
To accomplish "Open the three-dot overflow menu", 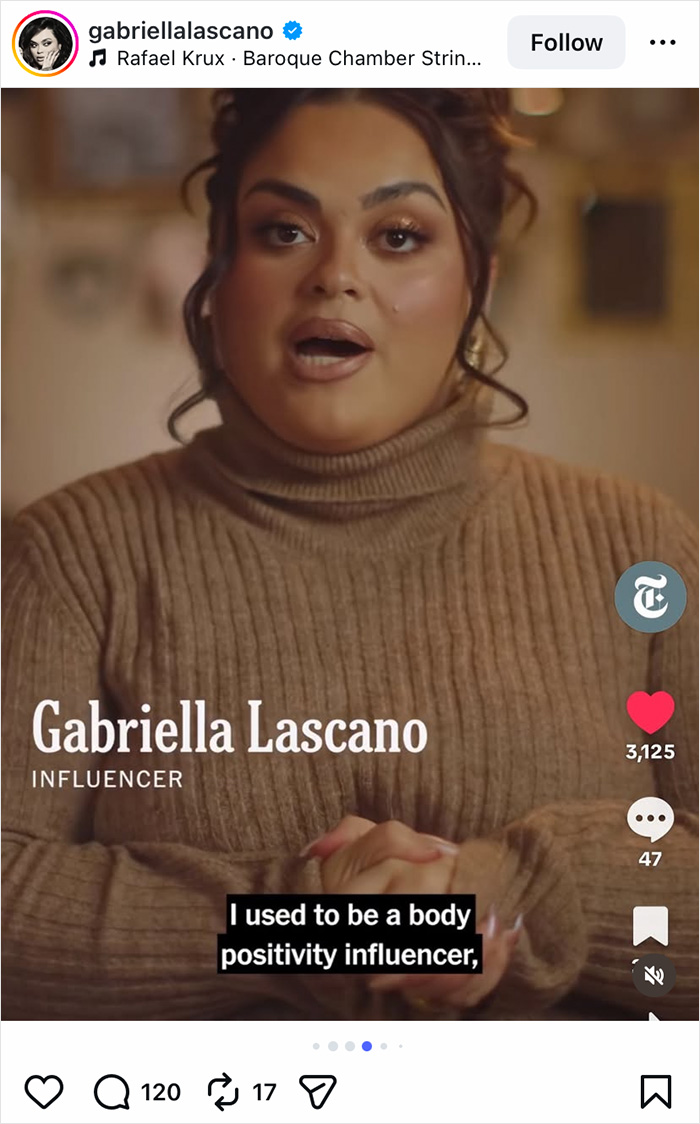I will click(662, 43).
